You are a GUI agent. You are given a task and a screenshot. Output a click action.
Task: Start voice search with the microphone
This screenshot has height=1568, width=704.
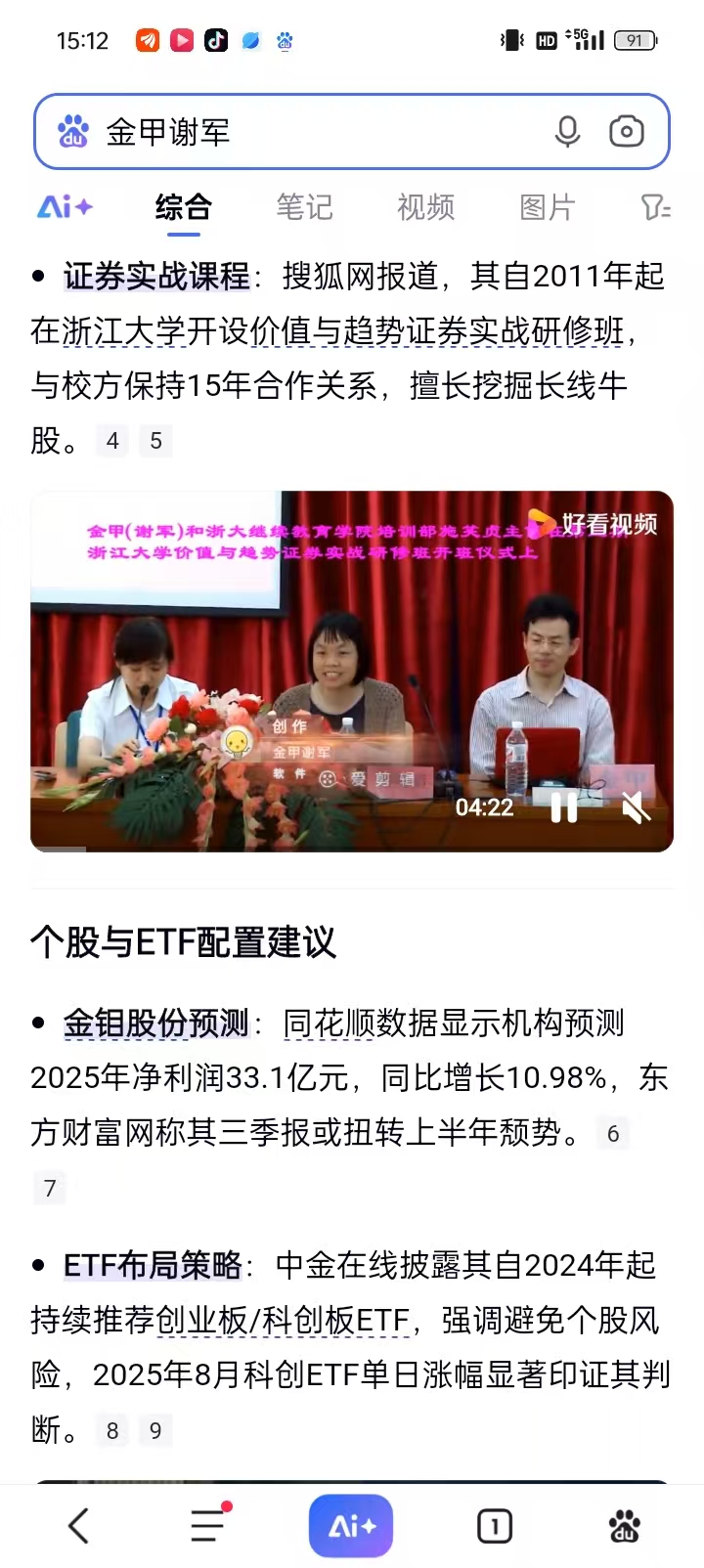tap(567, 132)
